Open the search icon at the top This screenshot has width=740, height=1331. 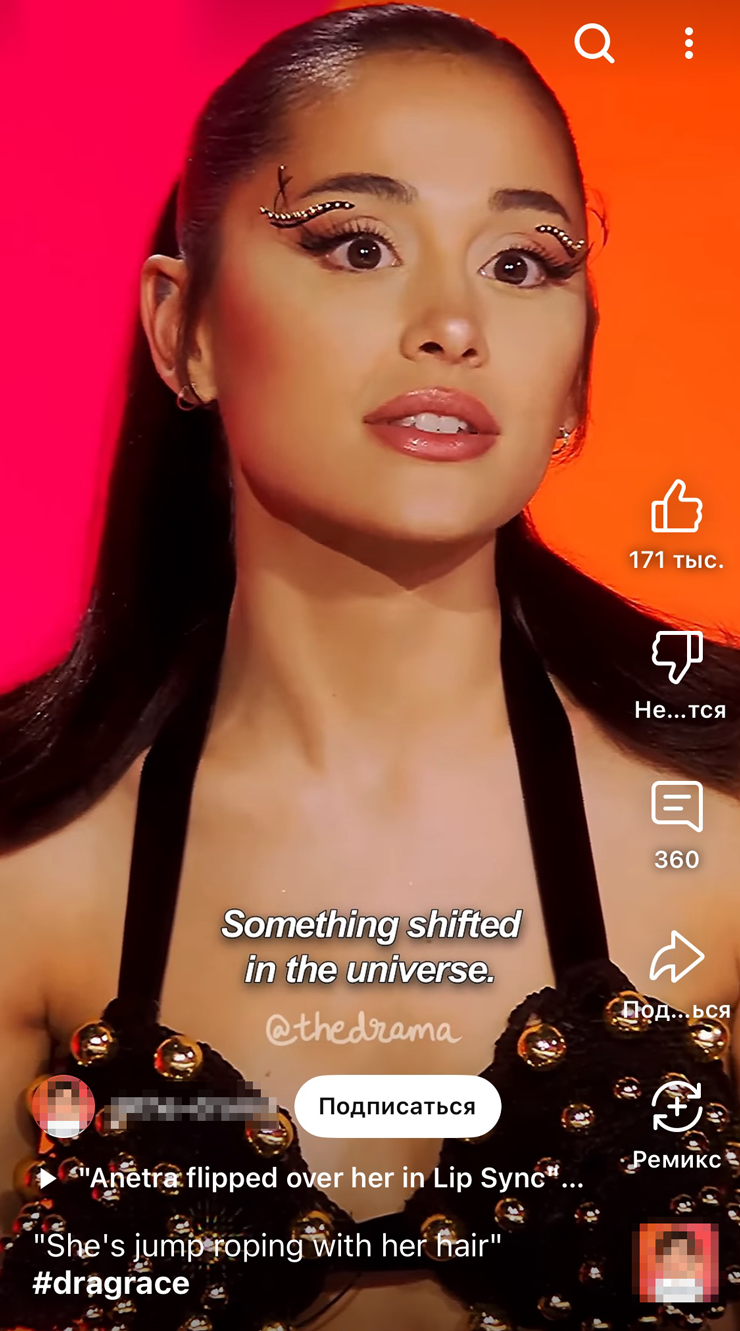pos(593,43)
